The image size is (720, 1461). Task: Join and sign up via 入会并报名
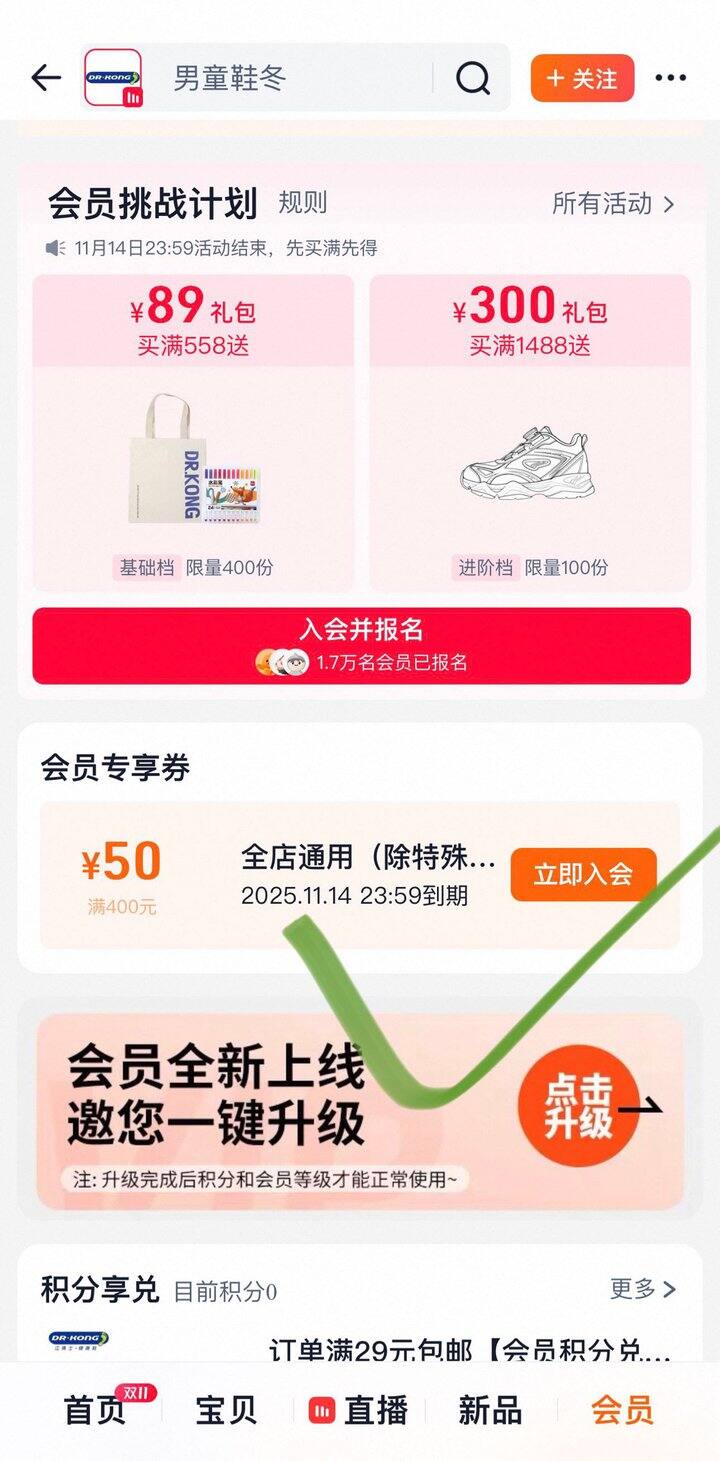[x=361, y=645]
